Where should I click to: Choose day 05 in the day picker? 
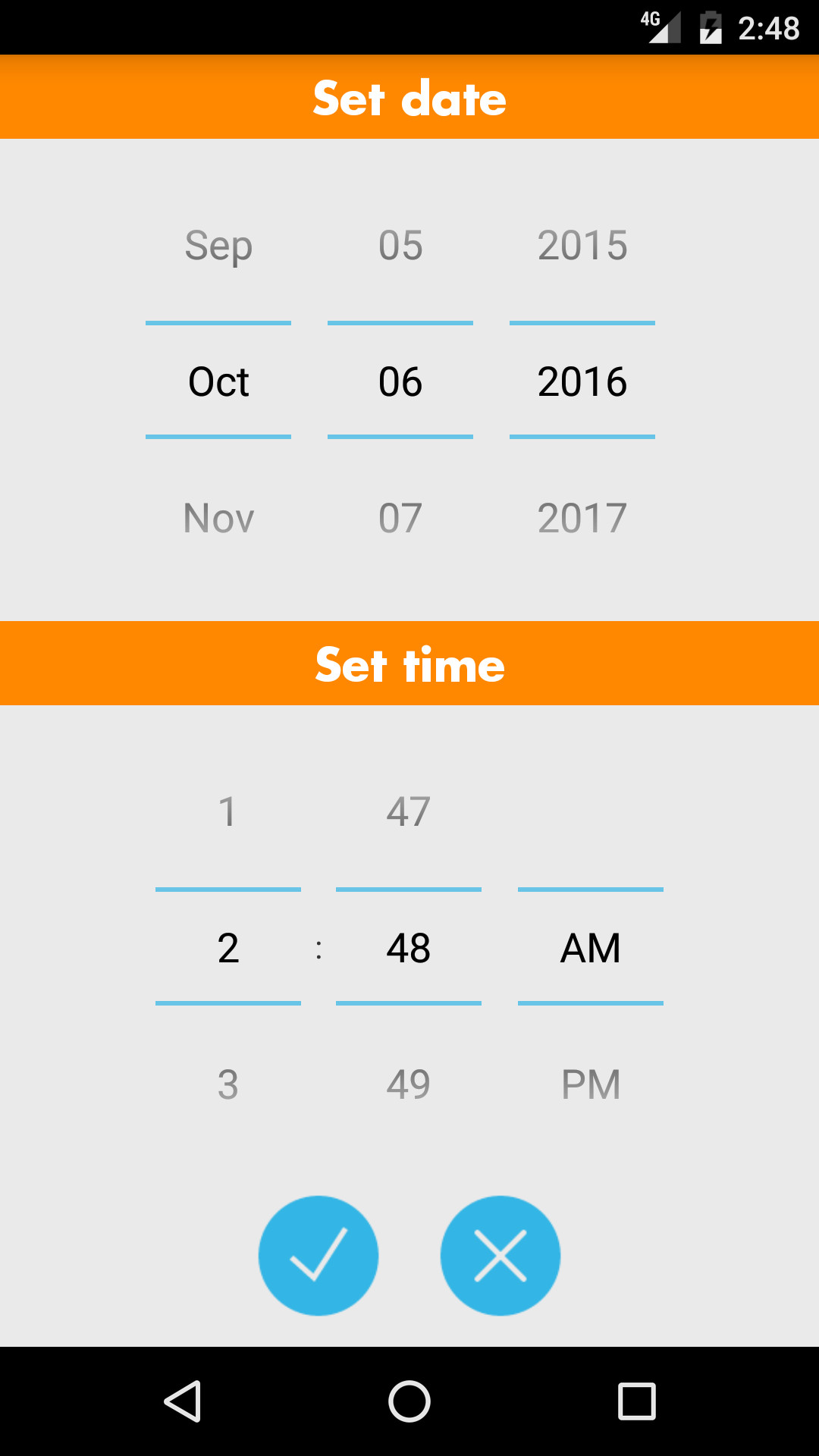coord(400,246)
